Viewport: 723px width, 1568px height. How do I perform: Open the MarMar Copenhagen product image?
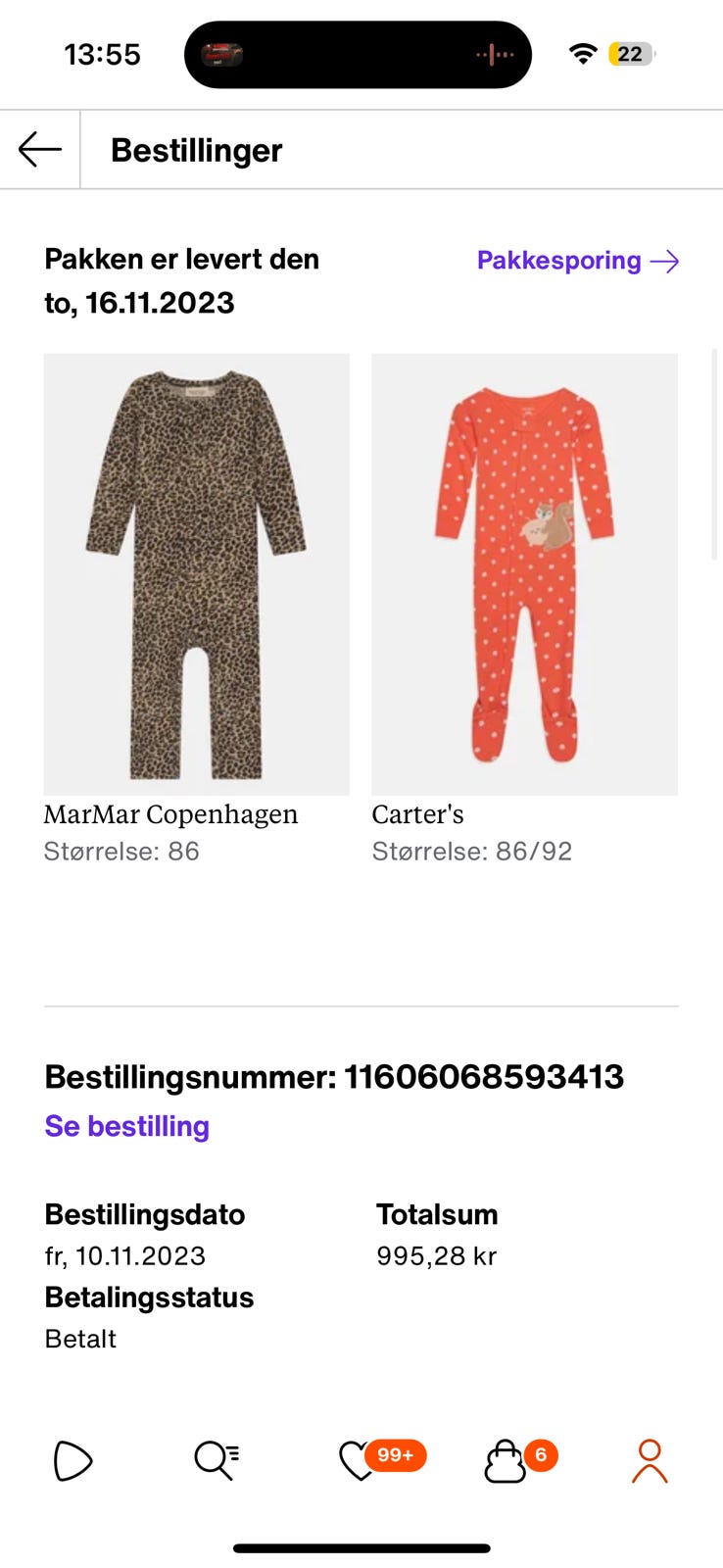click(x=196, y=573)
